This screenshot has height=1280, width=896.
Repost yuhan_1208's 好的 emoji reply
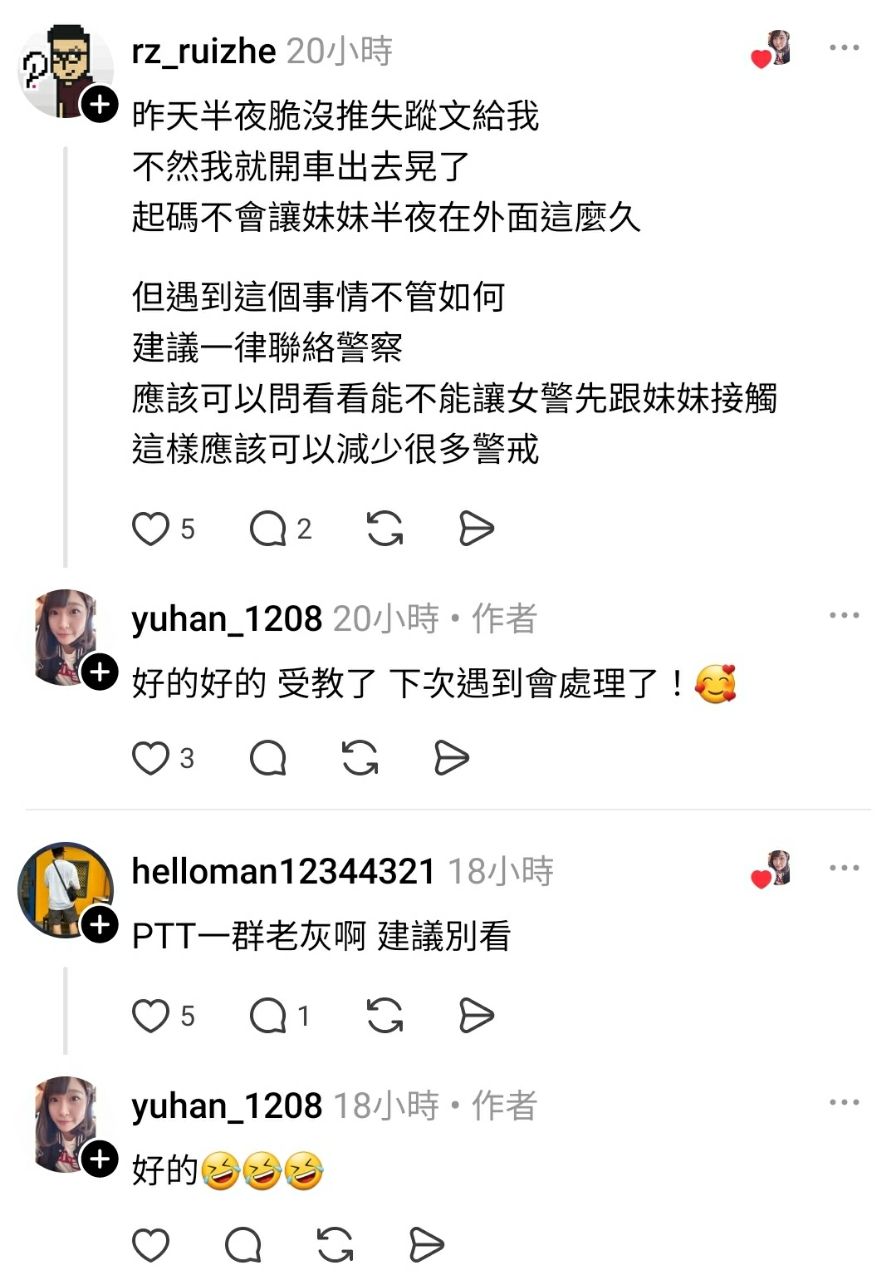click(x=335, y=1246)
